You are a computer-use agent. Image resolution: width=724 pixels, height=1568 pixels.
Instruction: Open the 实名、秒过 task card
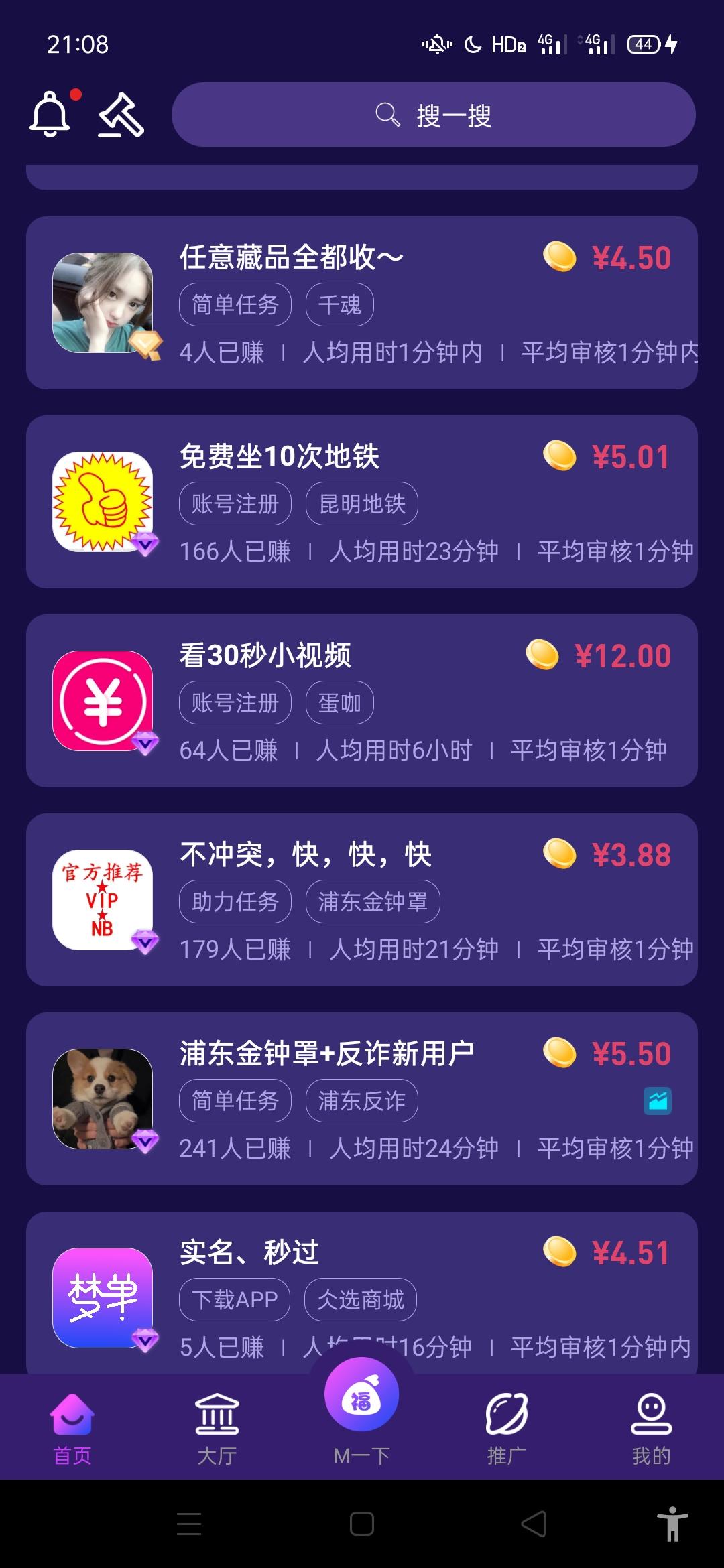[362, 1293]
